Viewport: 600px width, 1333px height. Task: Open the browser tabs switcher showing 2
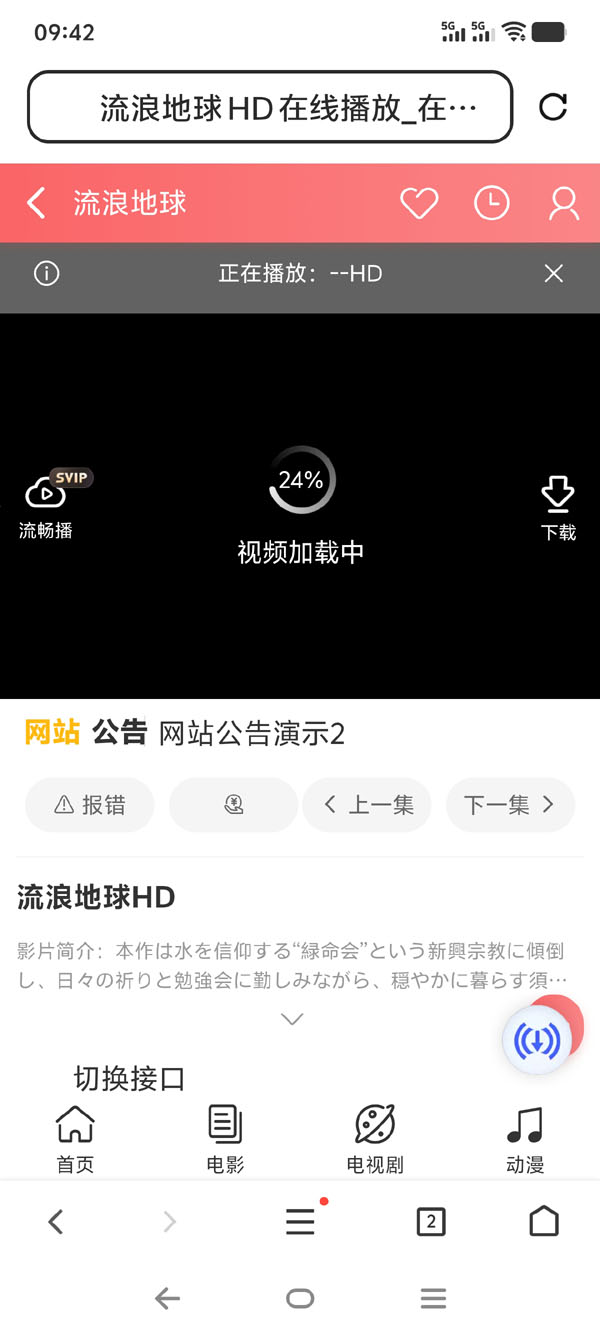click(x=431, y=1221)
